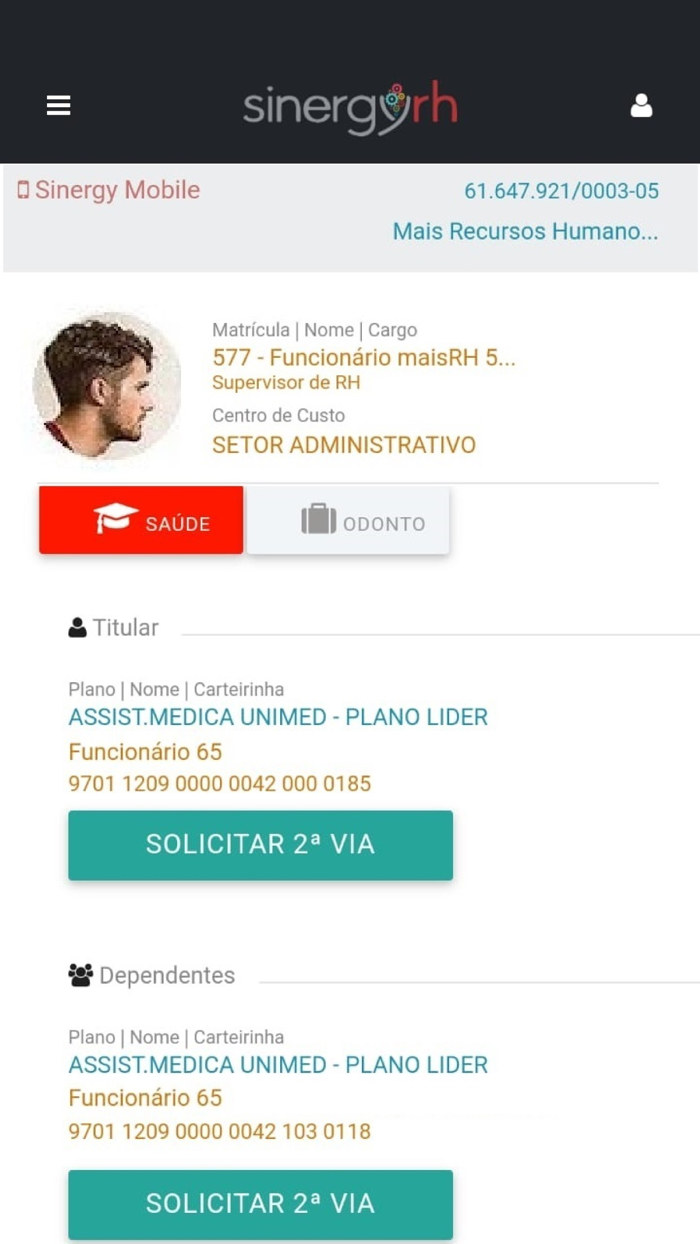The width and height of the screenshot is (700, 1244).
Task: Open the Mais Recursos Humanos company link
Action: pos(525,232)
